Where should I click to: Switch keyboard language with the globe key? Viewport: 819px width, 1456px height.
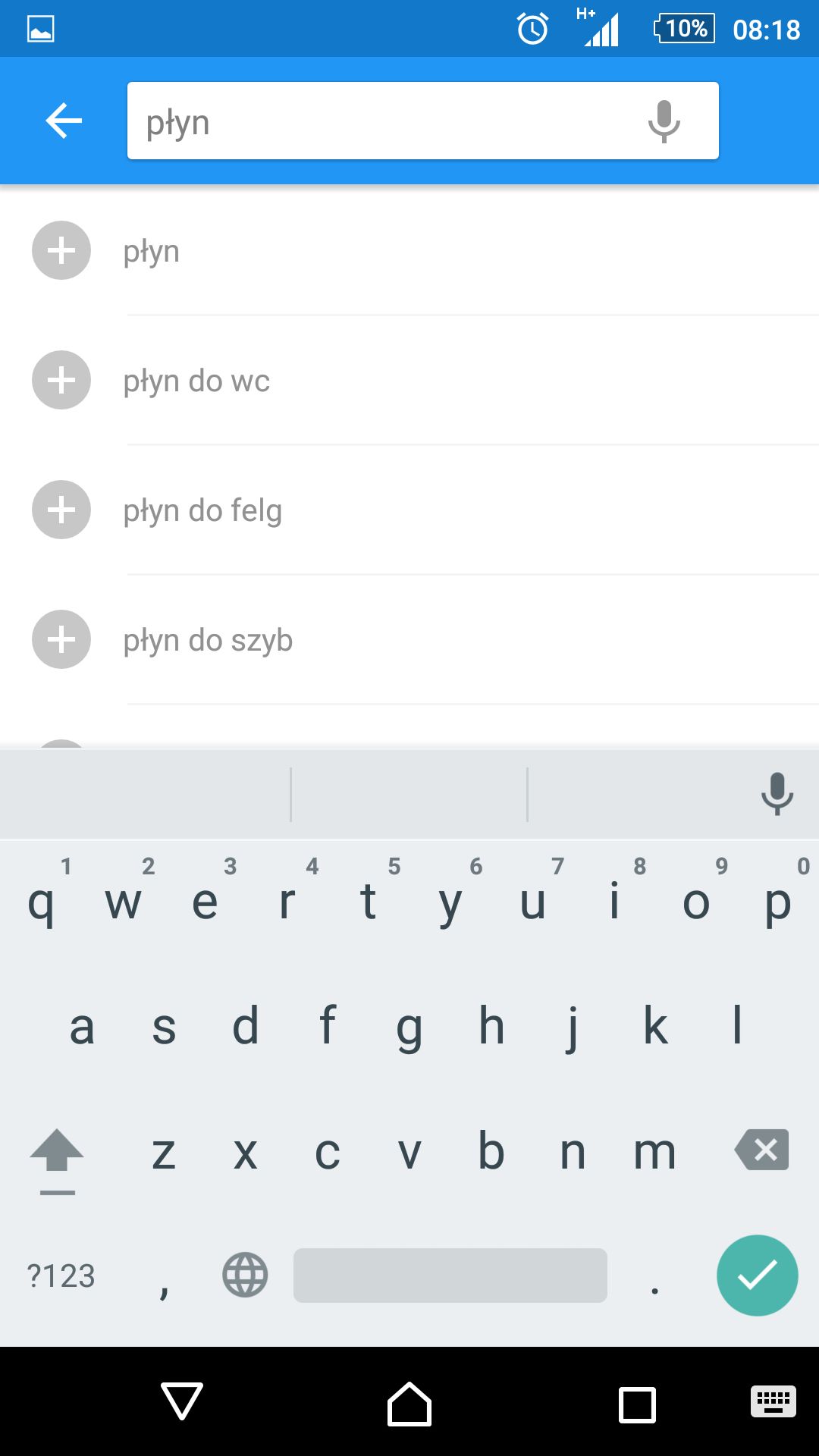coord(245,1275)
